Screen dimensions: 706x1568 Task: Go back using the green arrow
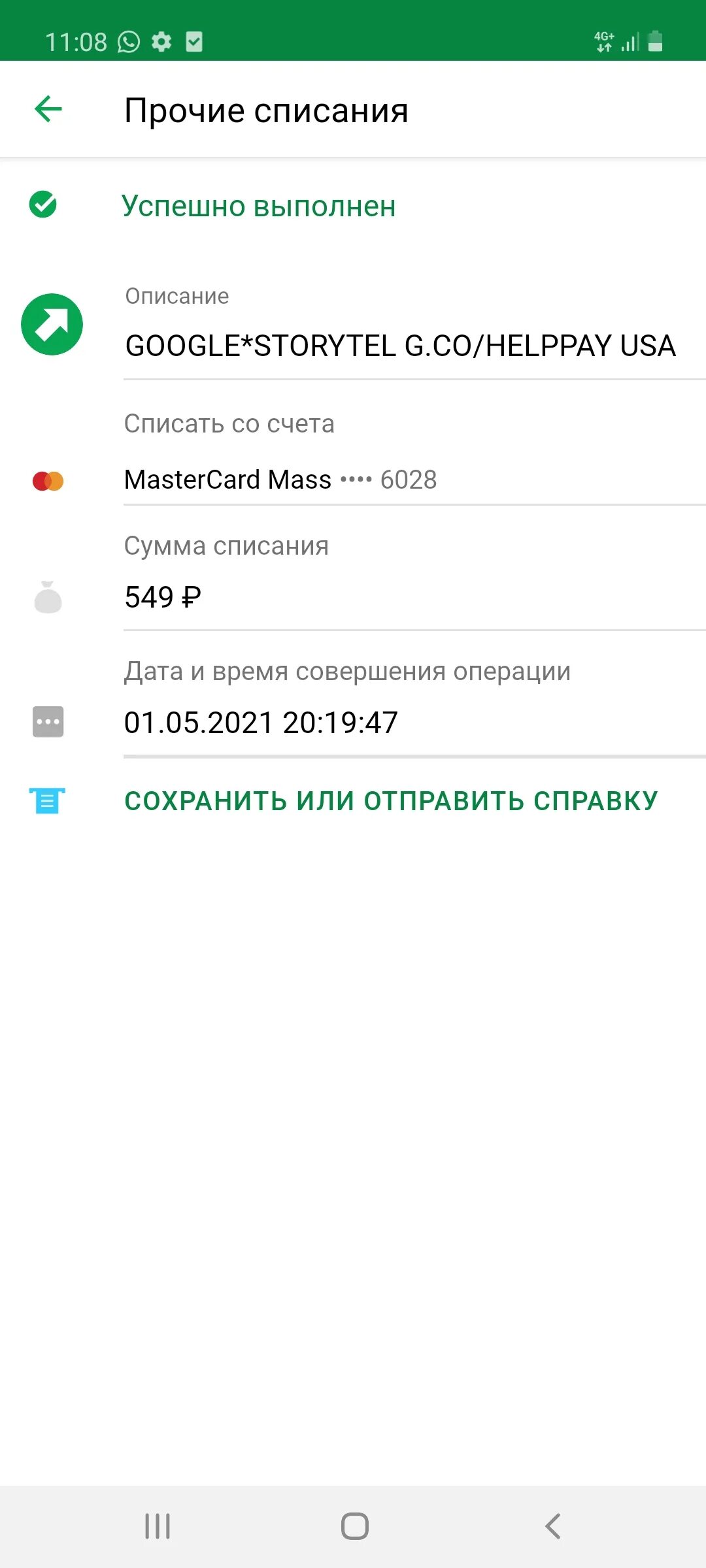click(48, 109)
